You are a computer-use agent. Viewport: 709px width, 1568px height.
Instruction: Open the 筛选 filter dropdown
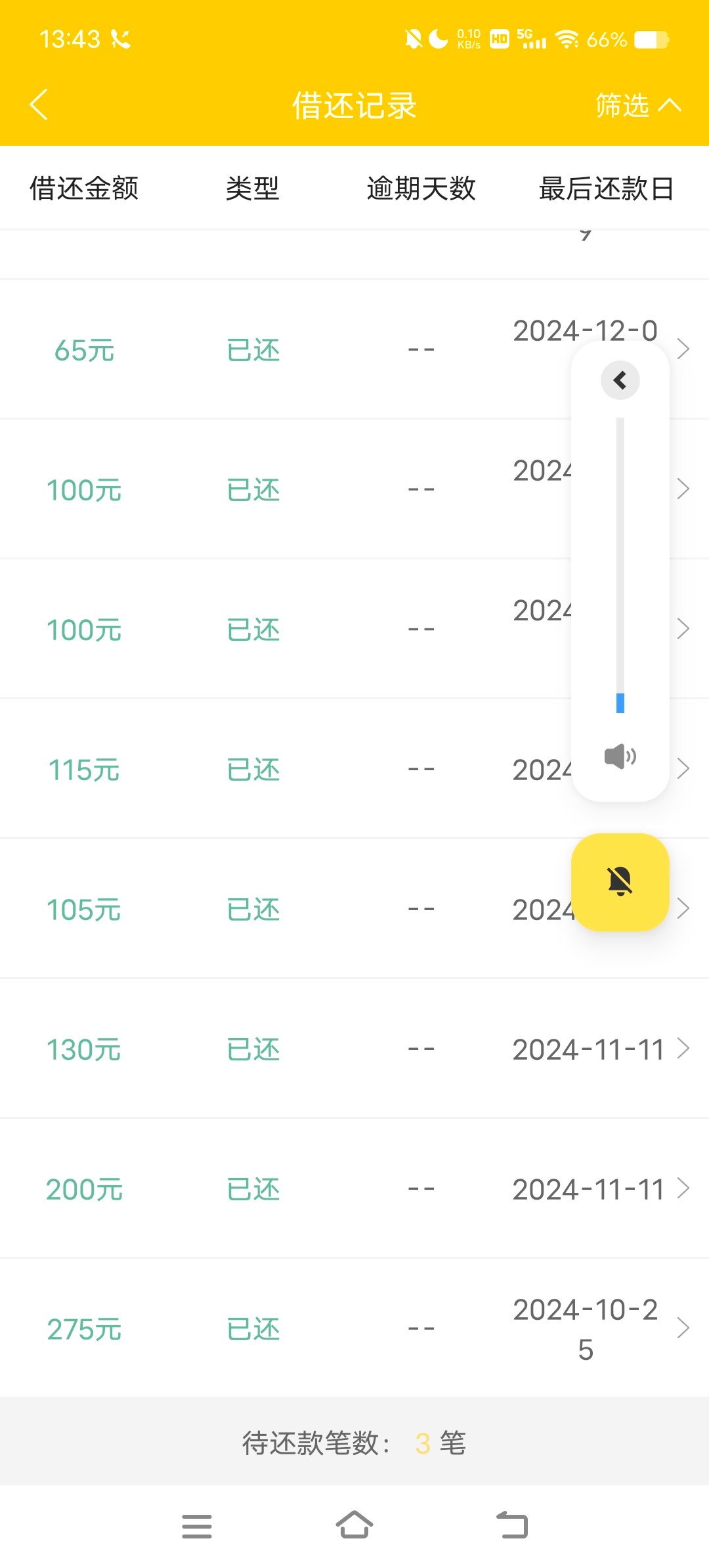638,105
